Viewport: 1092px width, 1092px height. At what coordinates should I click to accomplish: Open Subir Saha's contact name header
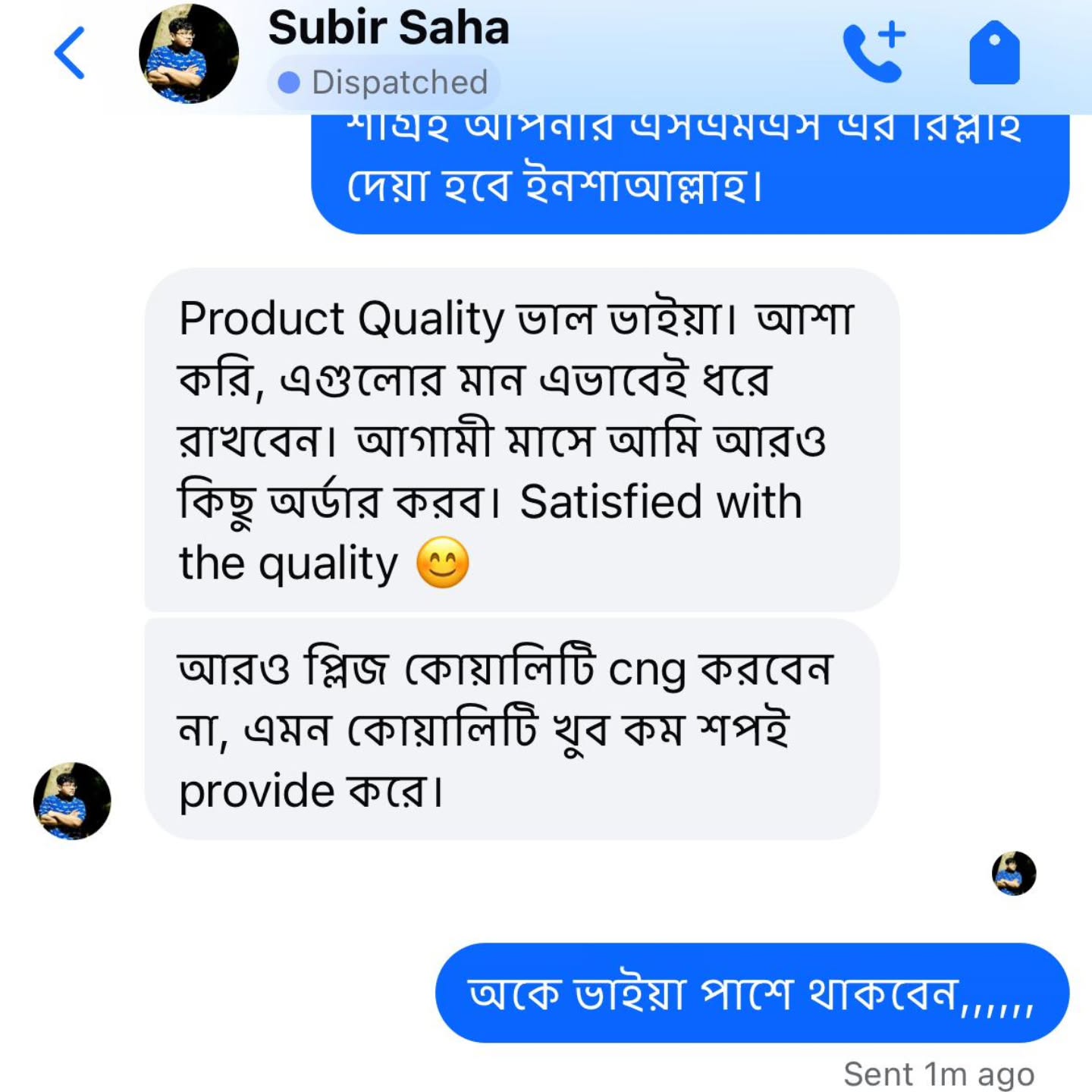click(x=388, y=28)
